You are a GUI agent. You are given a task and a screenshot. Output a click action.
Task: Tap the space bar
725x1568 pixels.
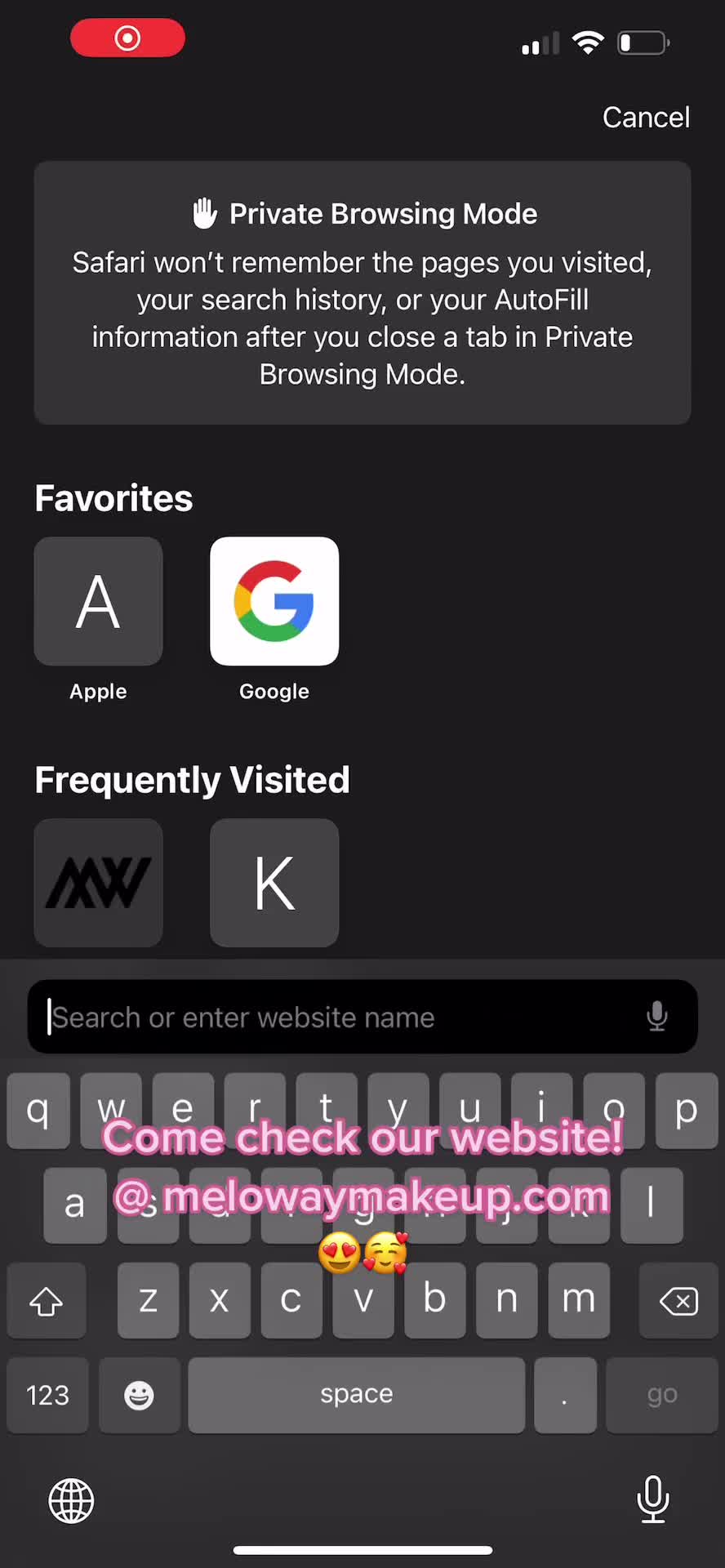(356, 1395)
